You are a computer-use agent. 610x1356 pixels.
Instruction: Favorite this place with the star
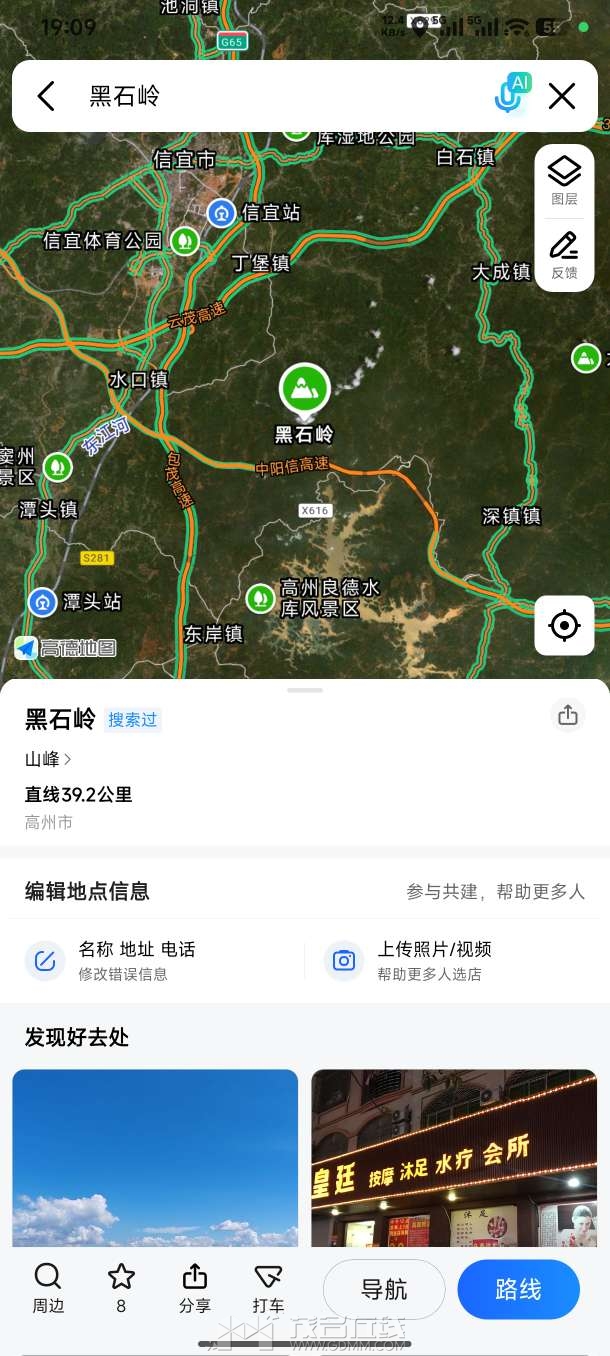tap(121, 1287)
